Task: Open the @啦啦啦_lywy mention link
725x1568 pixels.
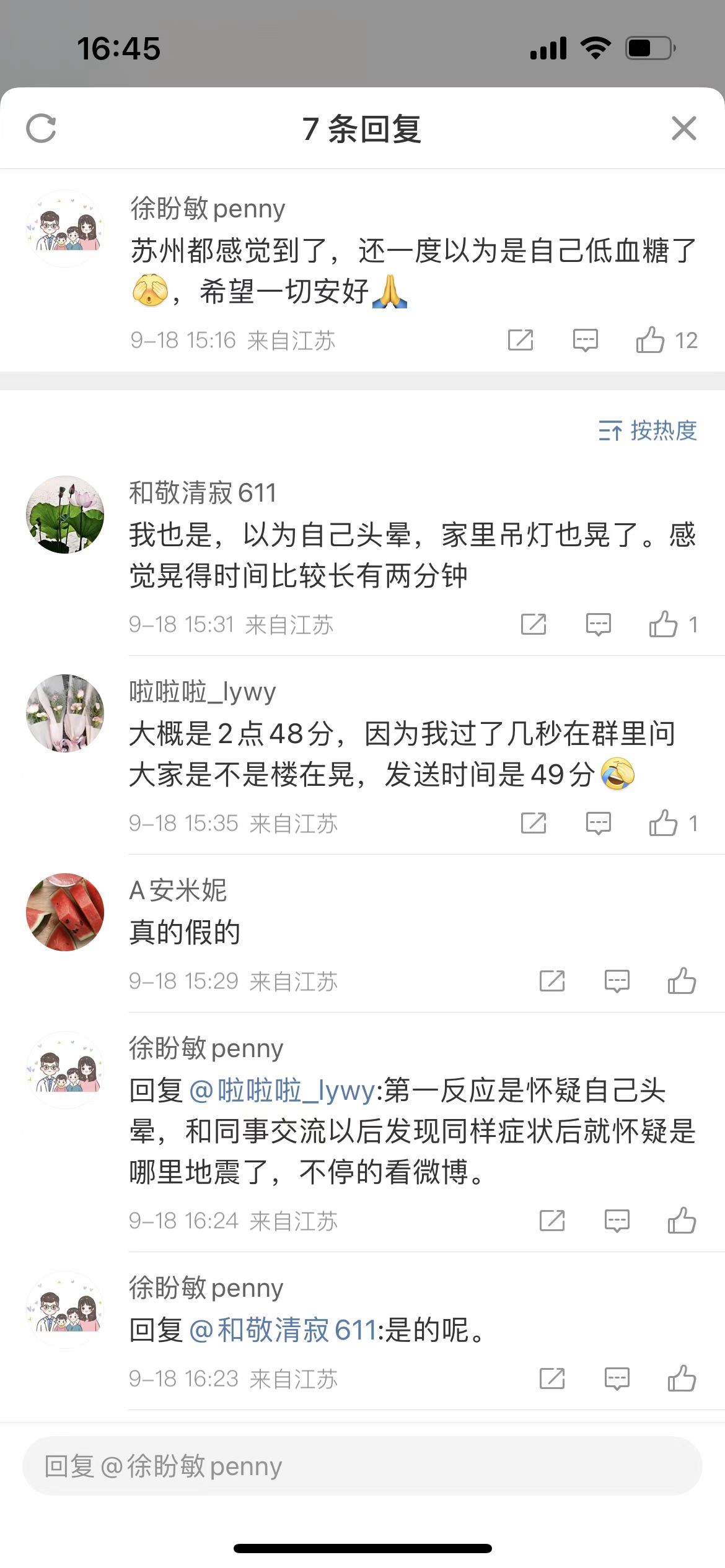Action: point(282,1091)
